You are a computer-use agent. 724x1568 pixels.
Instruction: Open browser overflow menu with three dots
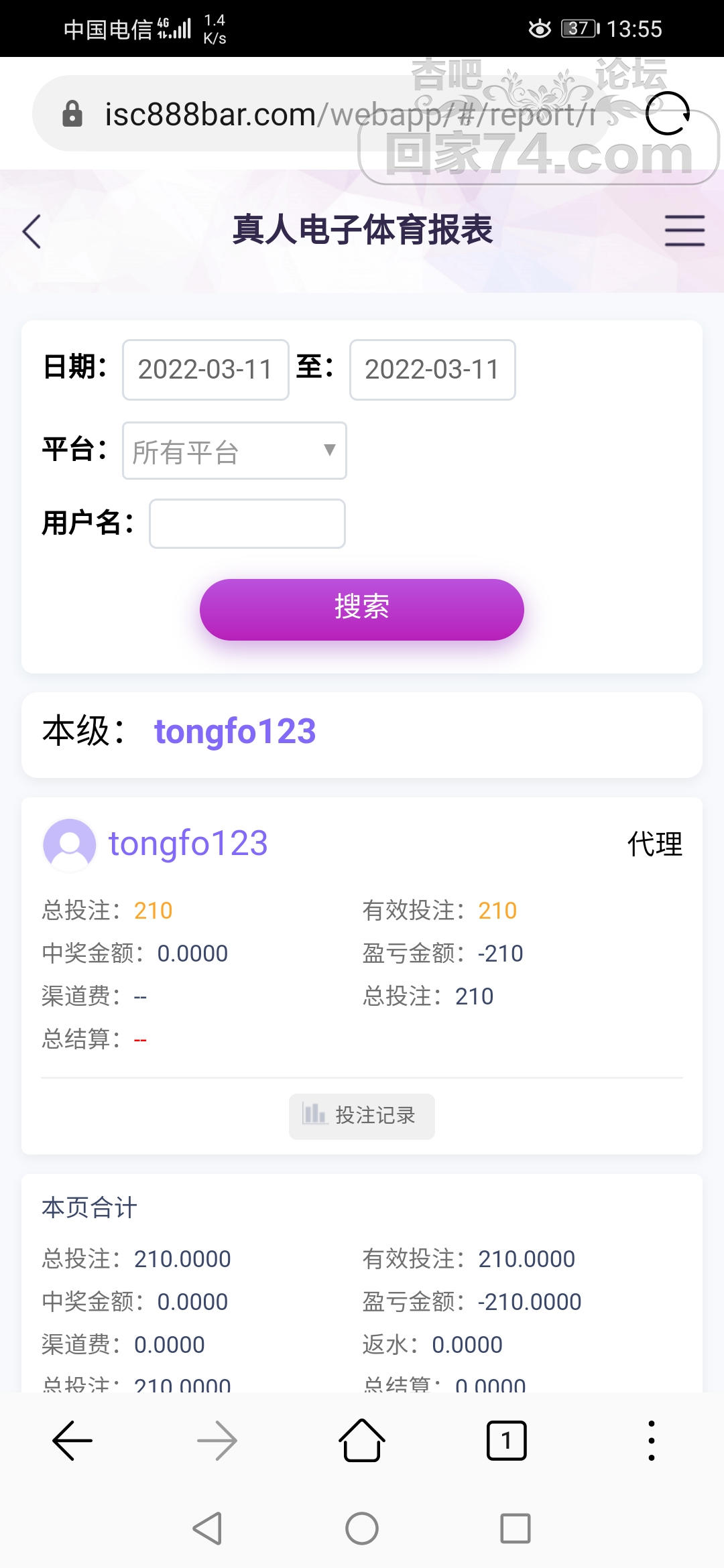[x=651, y=1441]
